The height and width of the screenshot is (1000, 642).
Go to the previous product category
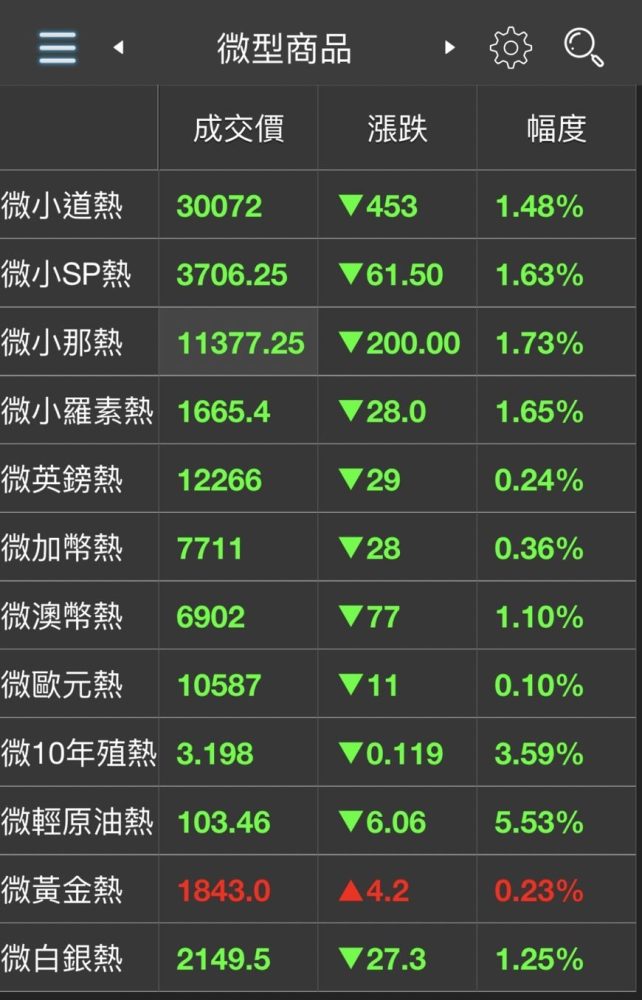click(118, 47)
